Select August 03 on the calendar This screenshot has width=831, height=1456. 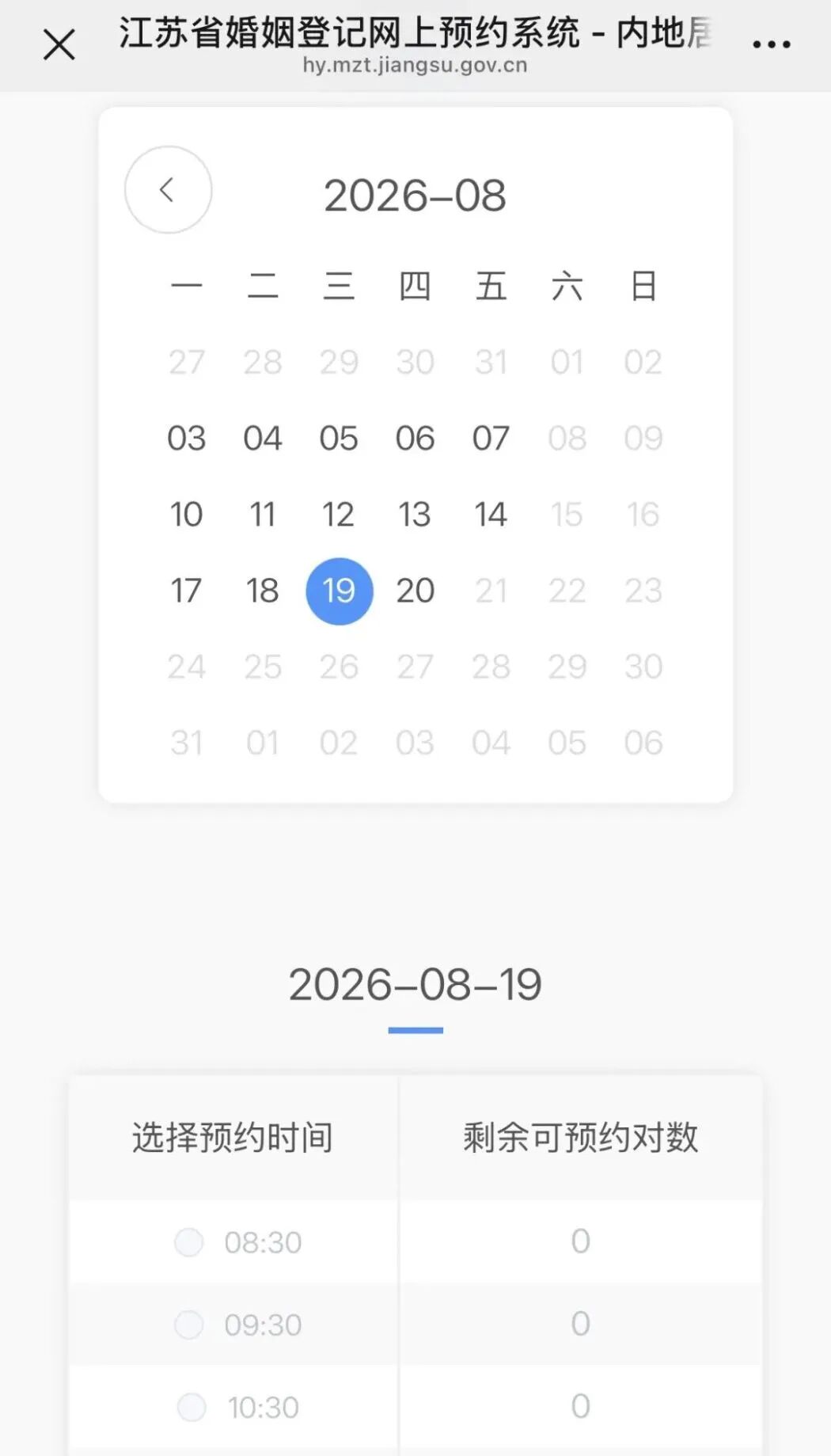pyautogui.click(x=187, y=438)
